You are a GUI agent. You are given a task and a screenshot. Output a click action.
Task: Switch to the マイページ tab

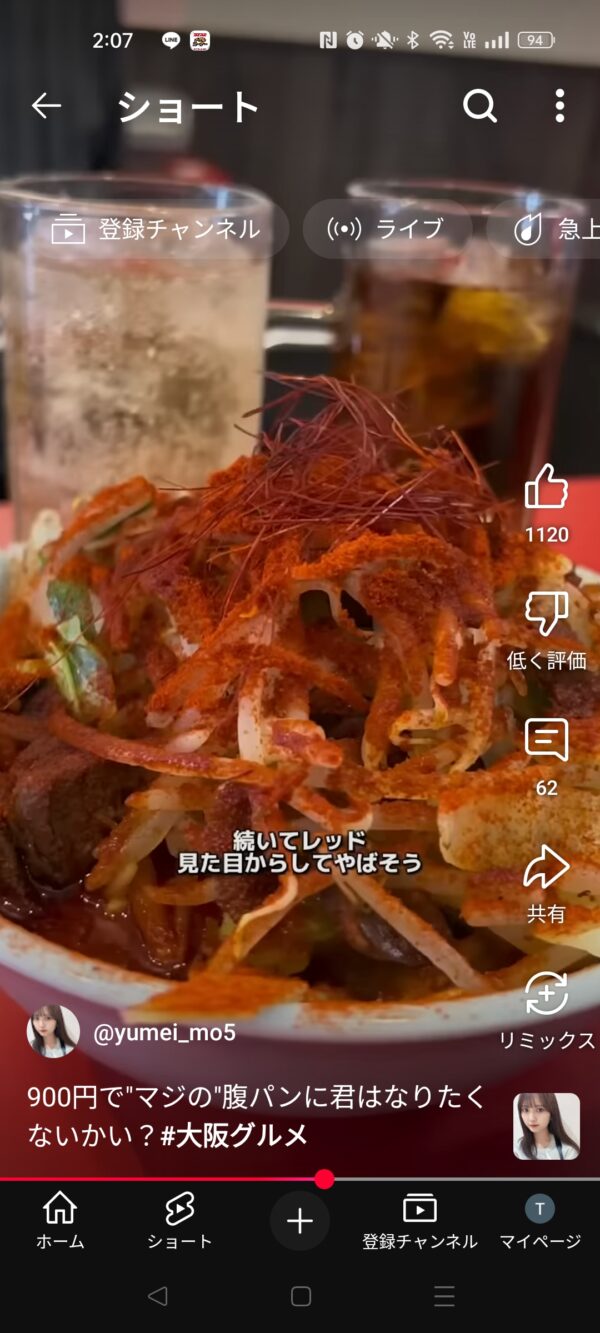pyautogui.click(x=540, y=1221)
